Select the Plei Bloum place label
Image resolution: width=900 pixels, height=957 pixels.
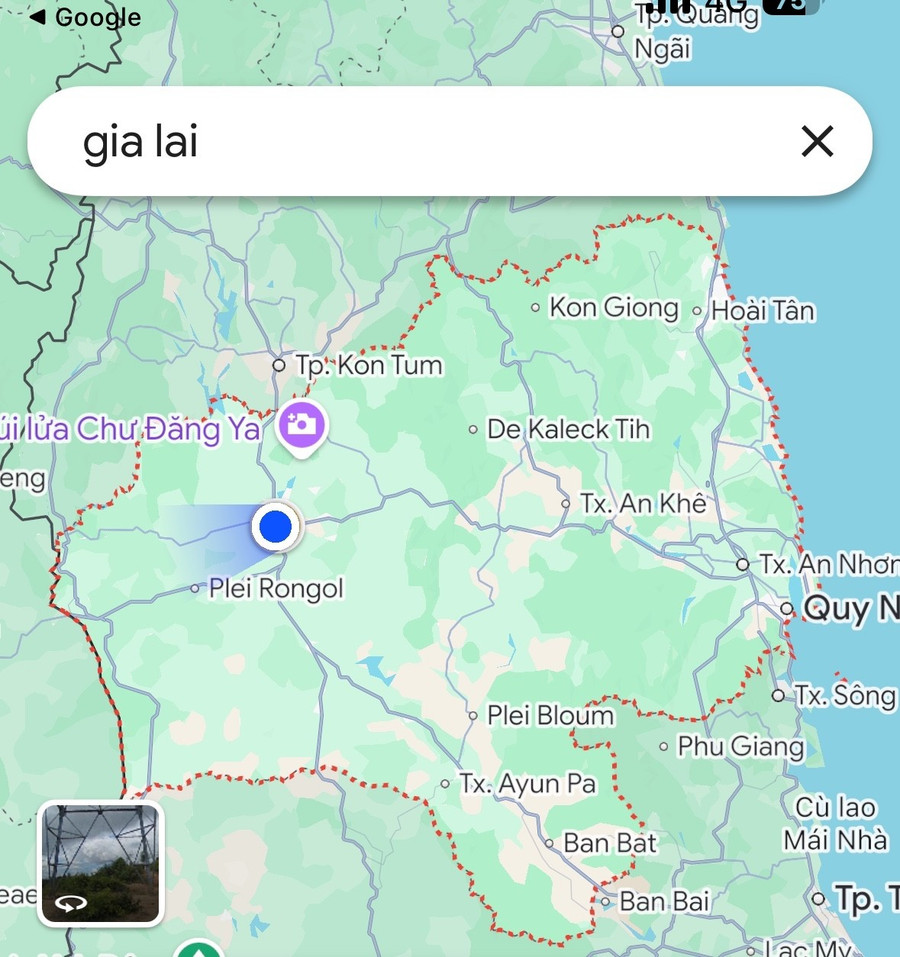[x=548, y=715]
